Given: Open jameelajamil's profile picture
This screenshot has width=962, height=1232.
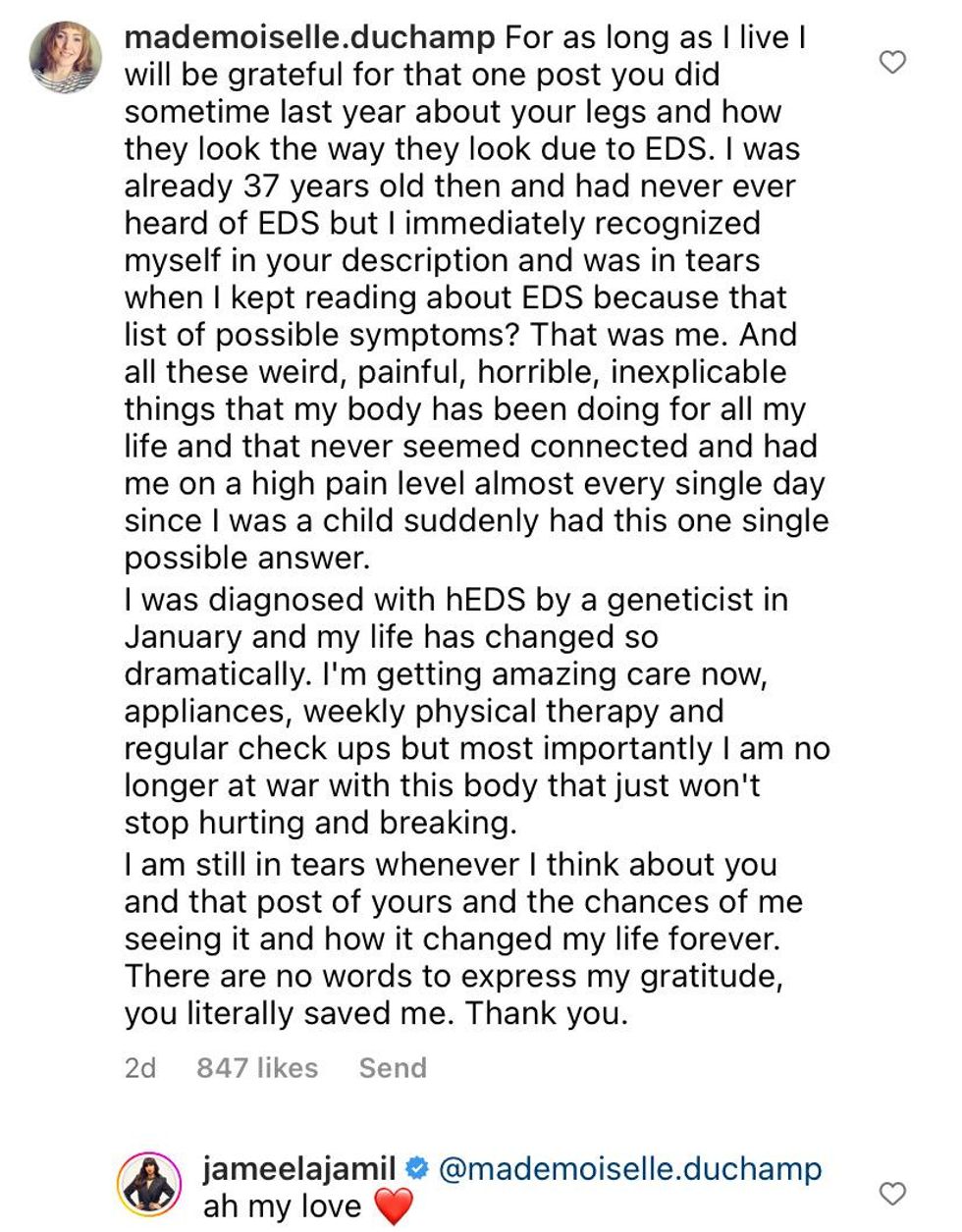Looking at the screenshot, I should click(x=150, y=1186).
